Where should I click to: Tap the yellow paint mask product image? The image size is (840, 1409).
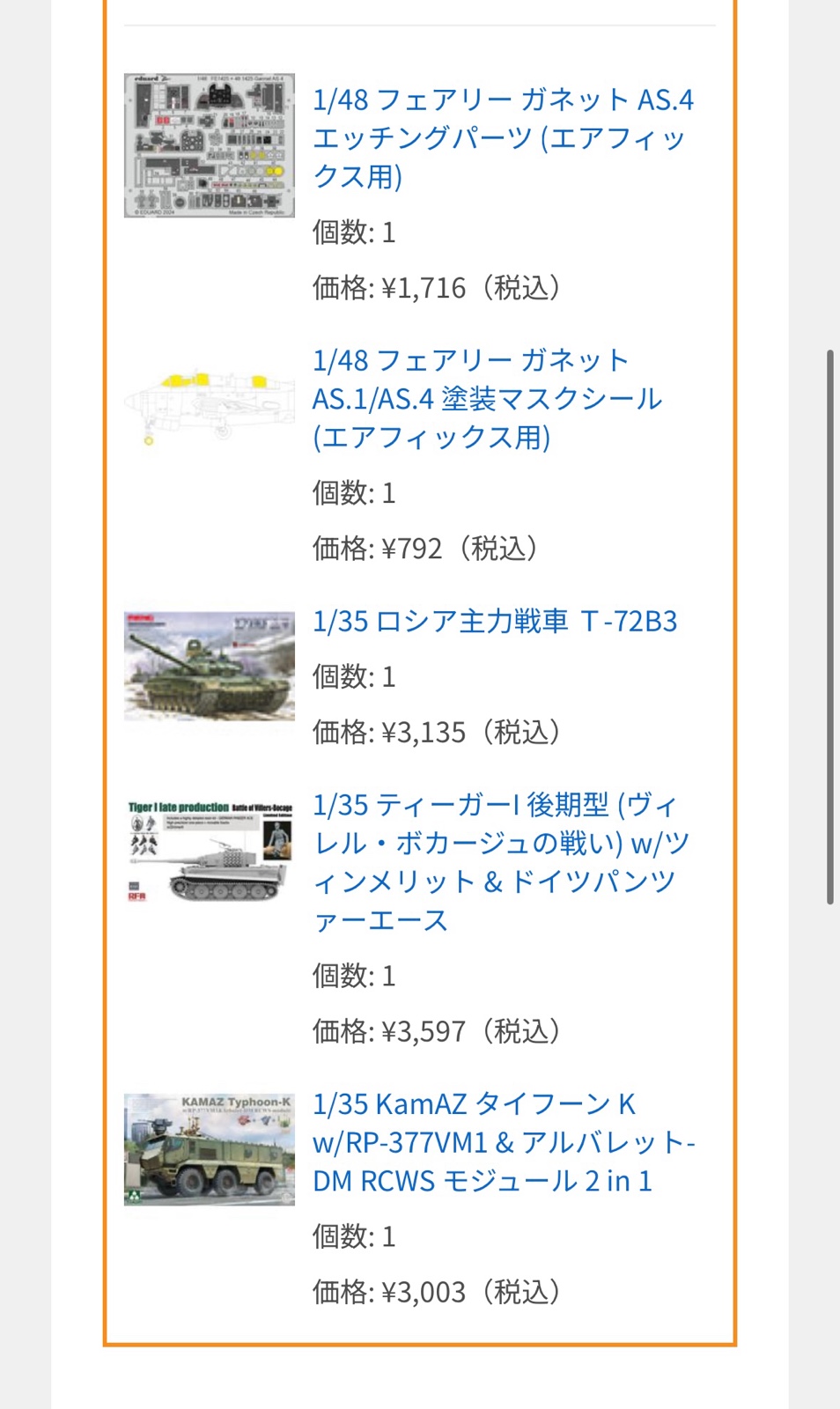pyautogui.click(x=210, y=405)
